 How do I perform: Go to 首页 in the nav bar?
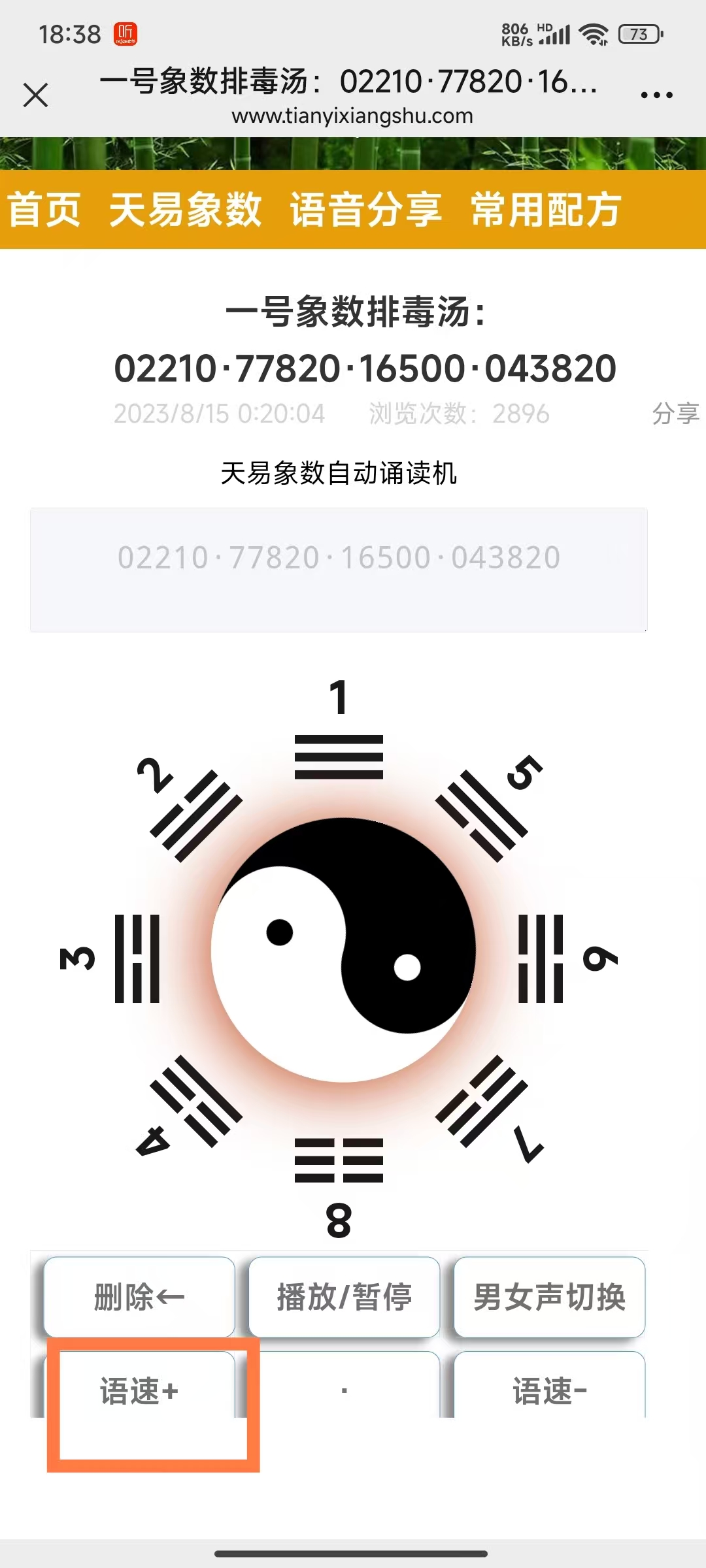pyautogui.click(x=44, y=210)
